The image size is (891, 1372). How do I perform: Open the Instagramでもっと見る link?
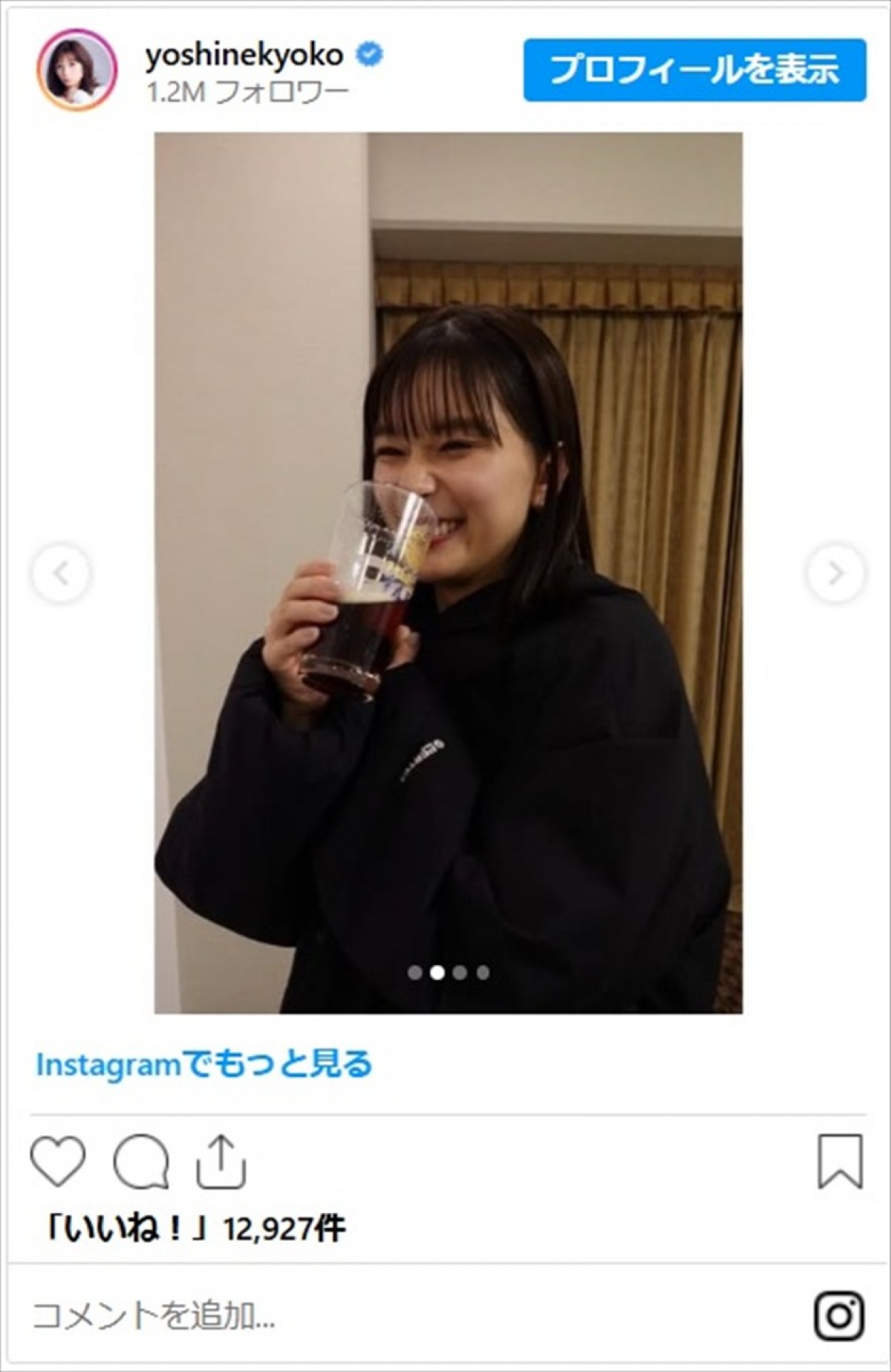[204, 1064]
